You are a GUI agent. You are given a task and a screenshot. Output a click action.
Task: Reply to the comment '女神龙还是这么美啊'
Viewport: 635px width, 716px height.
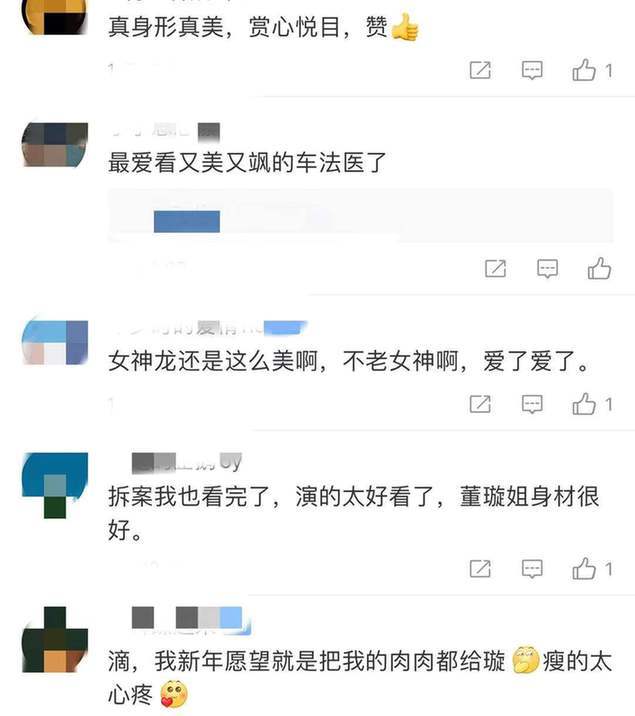533,404
